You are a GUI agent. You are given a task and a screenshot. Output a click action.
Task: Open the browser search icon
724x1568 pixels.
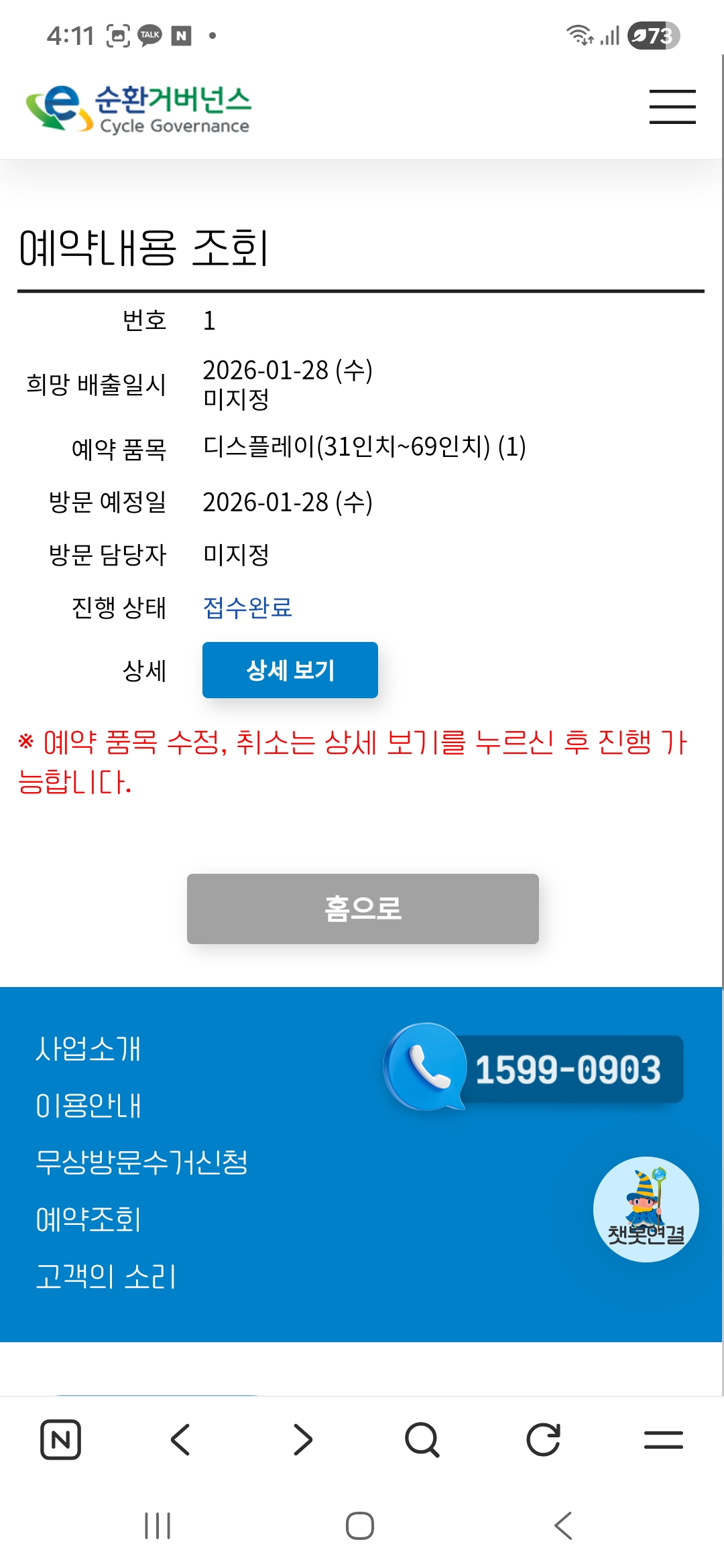[x=422, y=1439]
